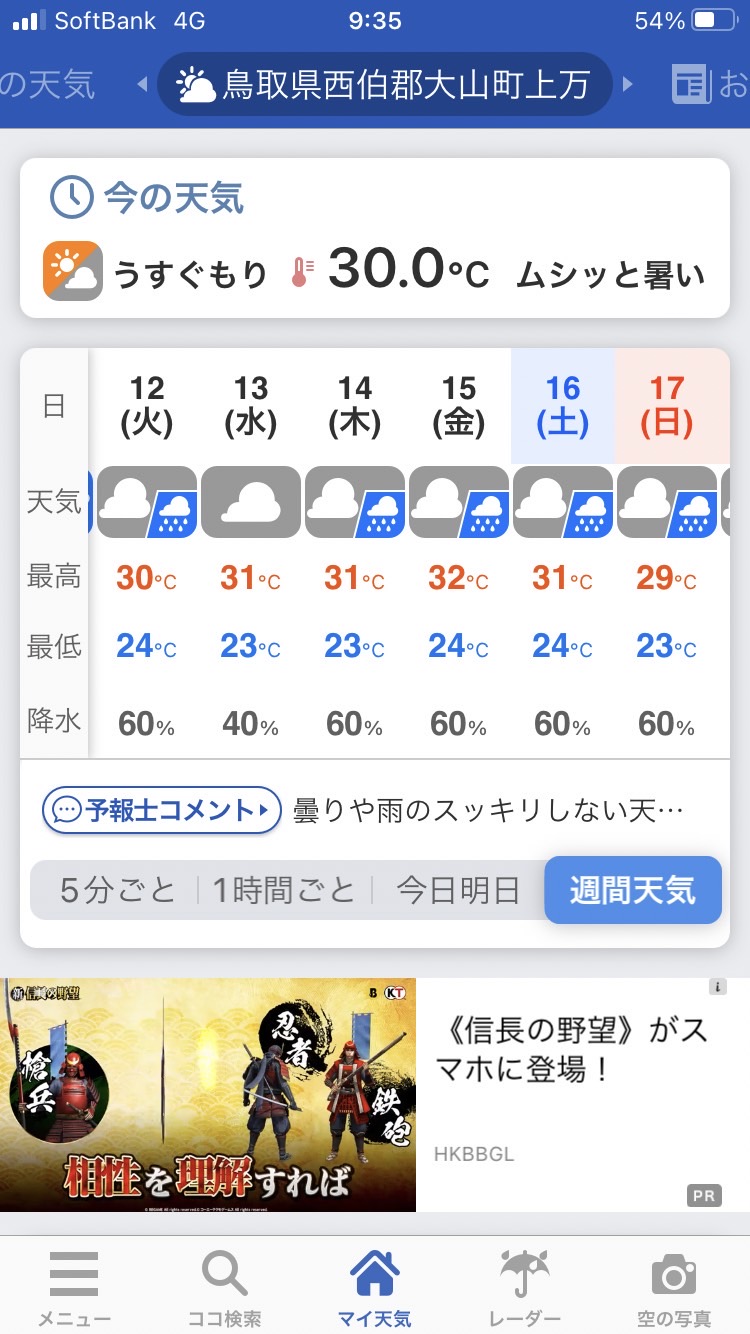Open the 今の天気 current weather card
The width and height of the screenshot is (750, 1334).
coord(375,238)
